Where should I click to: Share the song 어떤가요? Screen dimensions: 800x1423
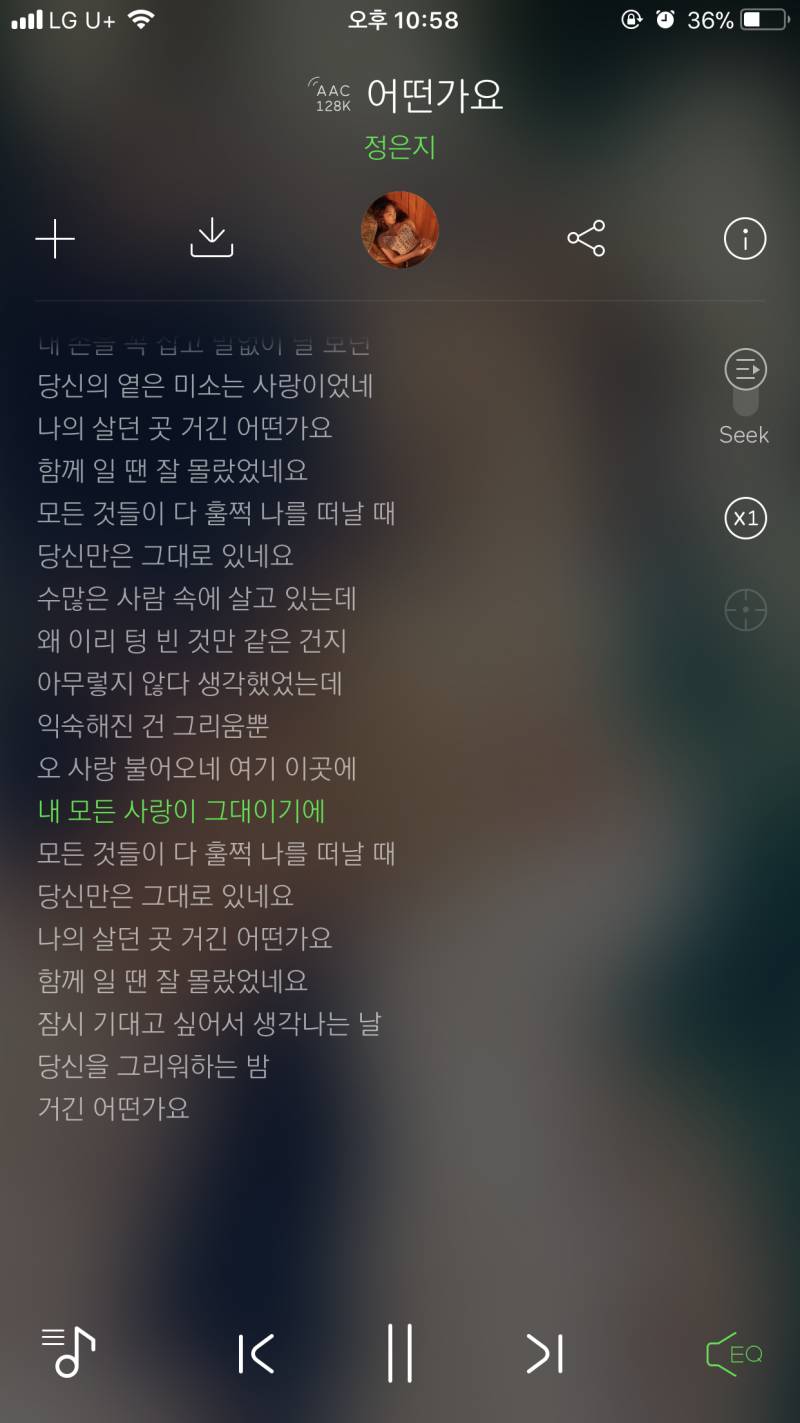[584, 239]
